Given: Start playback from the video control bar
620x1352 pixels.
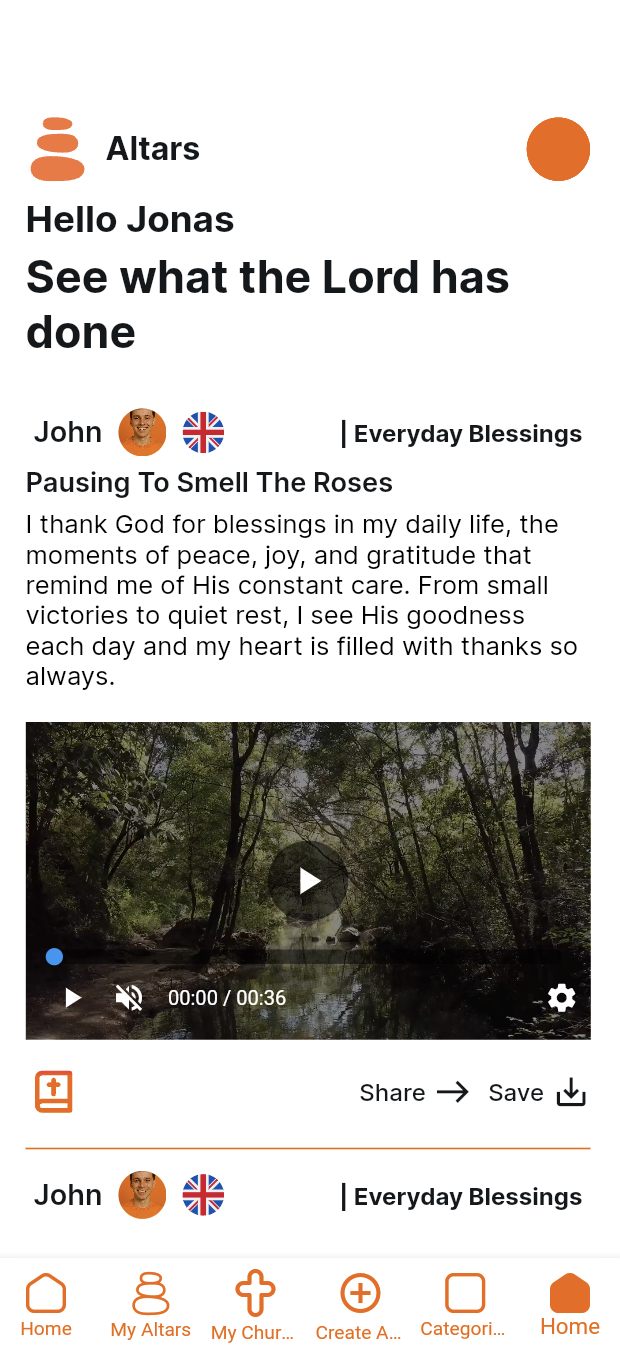Looking at the screenshot, I should point(73,997).
